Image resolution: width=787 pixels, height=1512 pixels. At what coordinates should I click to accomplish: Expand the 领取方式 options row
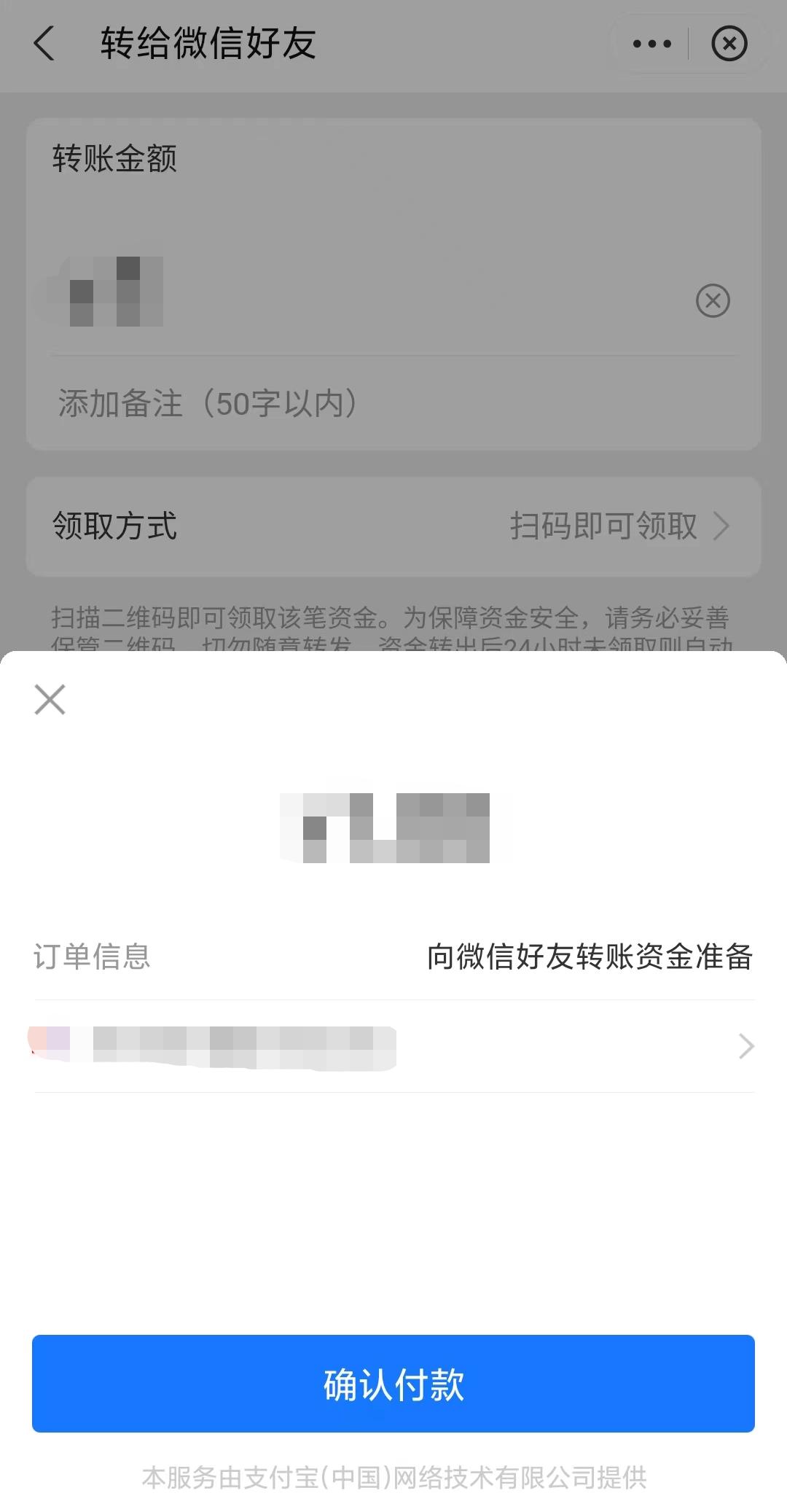[393, 526]
